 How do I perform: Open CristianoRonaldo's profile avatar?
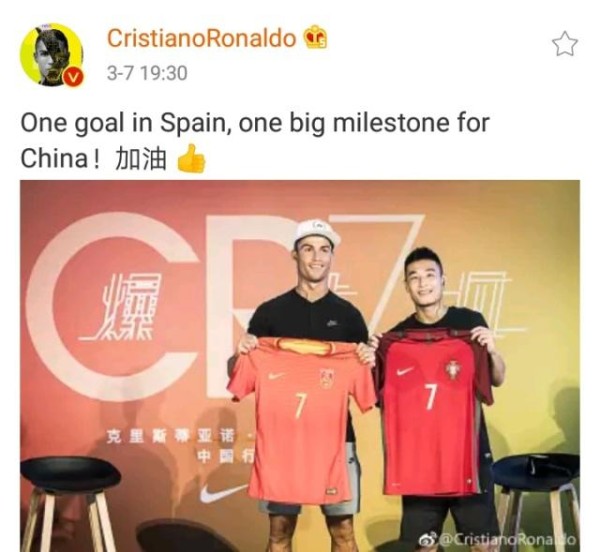coord(51,54)
